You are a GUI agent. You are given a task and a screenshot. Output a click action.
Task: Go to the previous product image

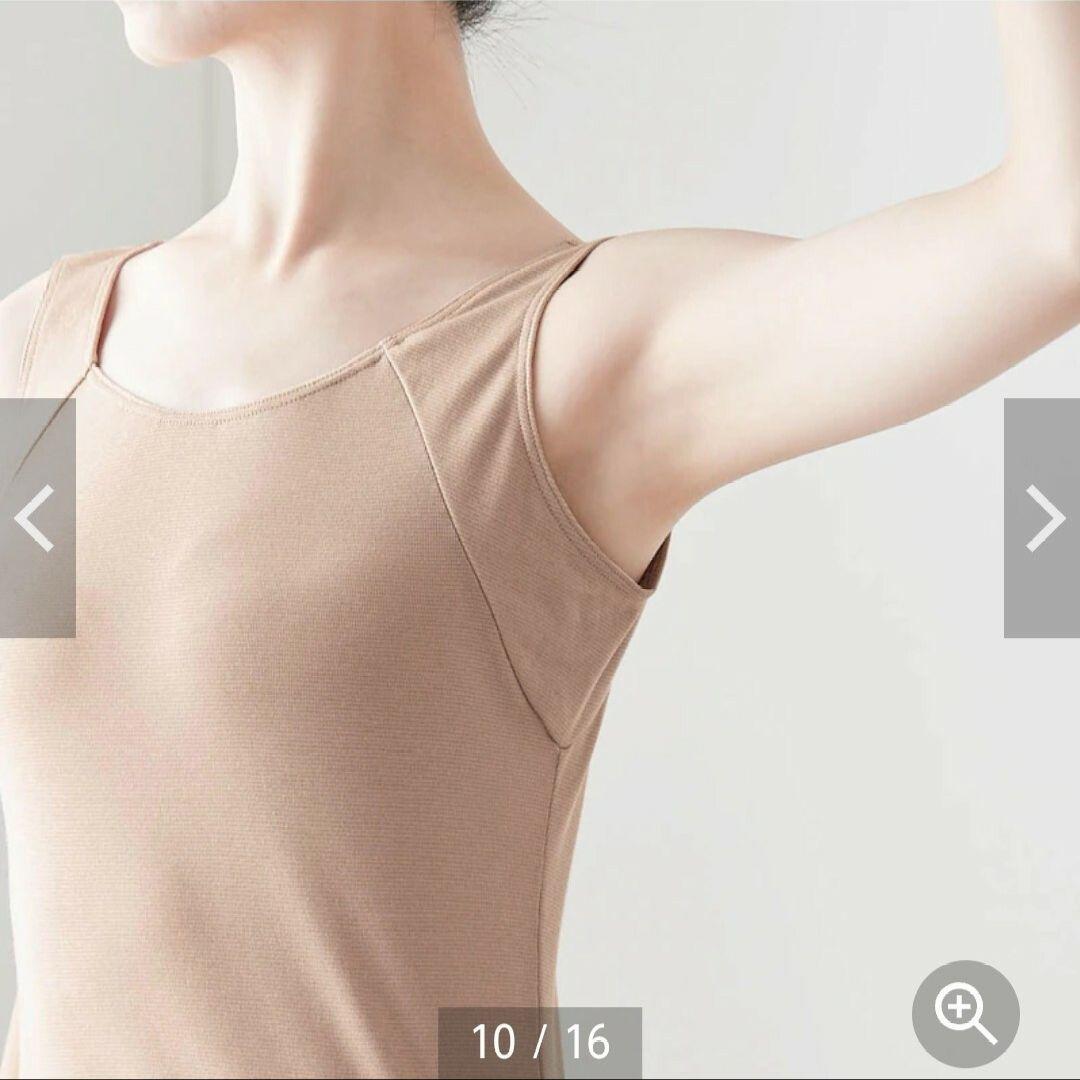tap(37, 517)
